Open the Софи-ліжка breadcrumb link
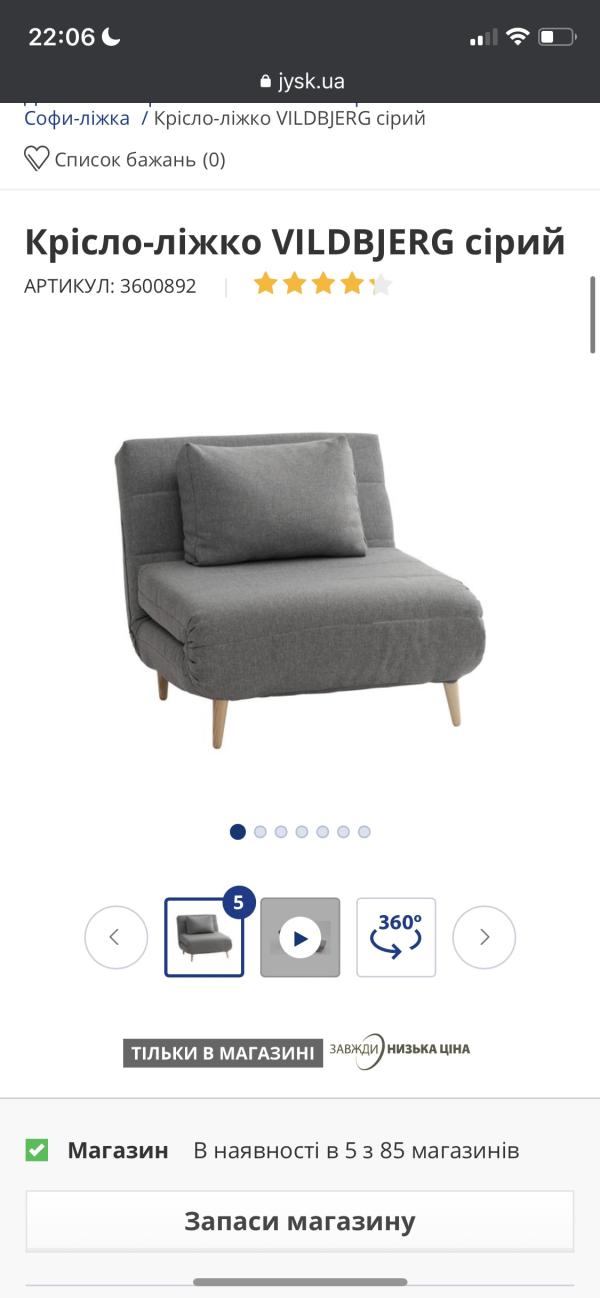 [77, 118]
